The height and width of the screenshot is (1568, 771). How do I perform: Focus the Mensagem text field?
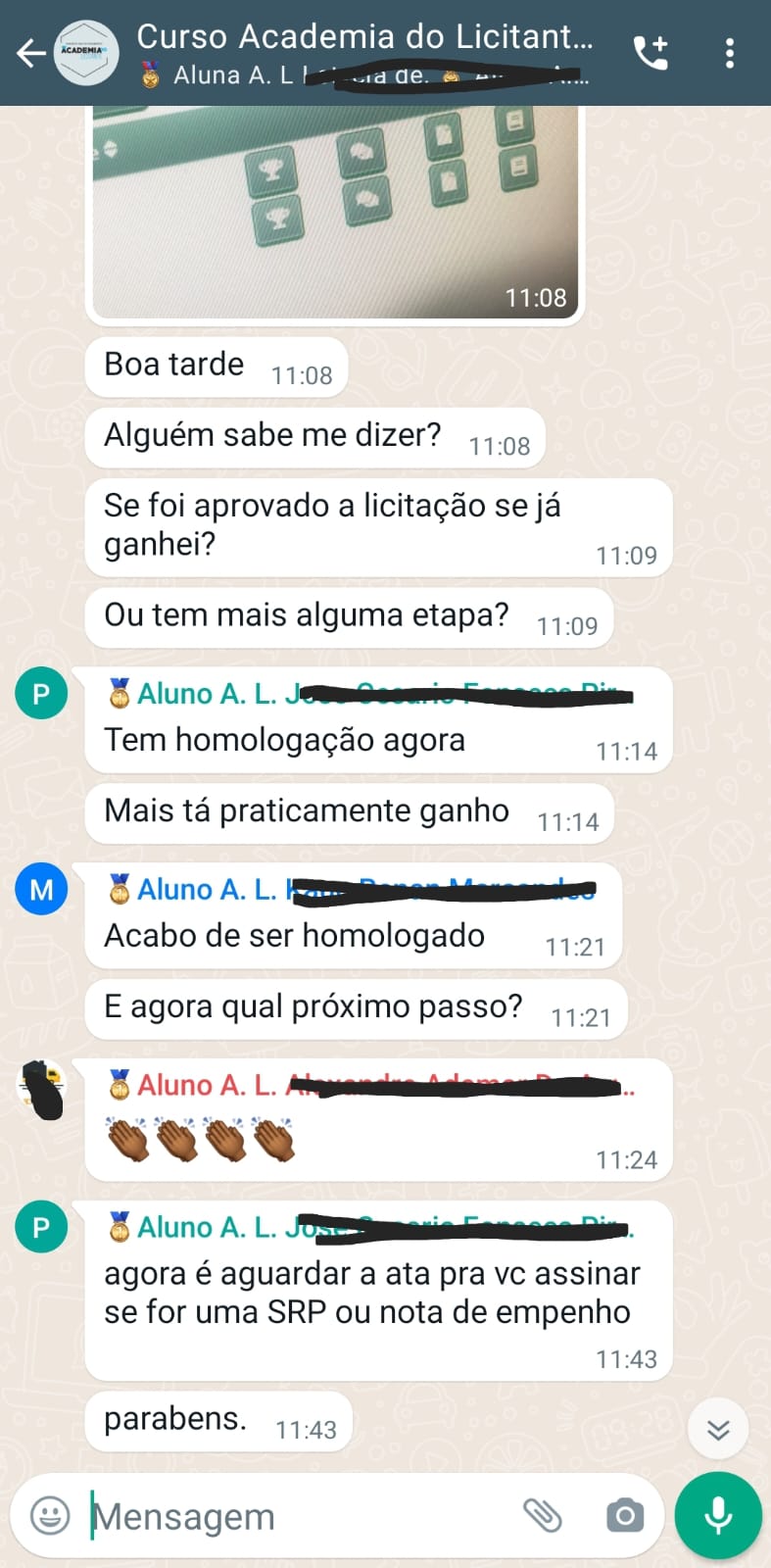point(294,1516)
